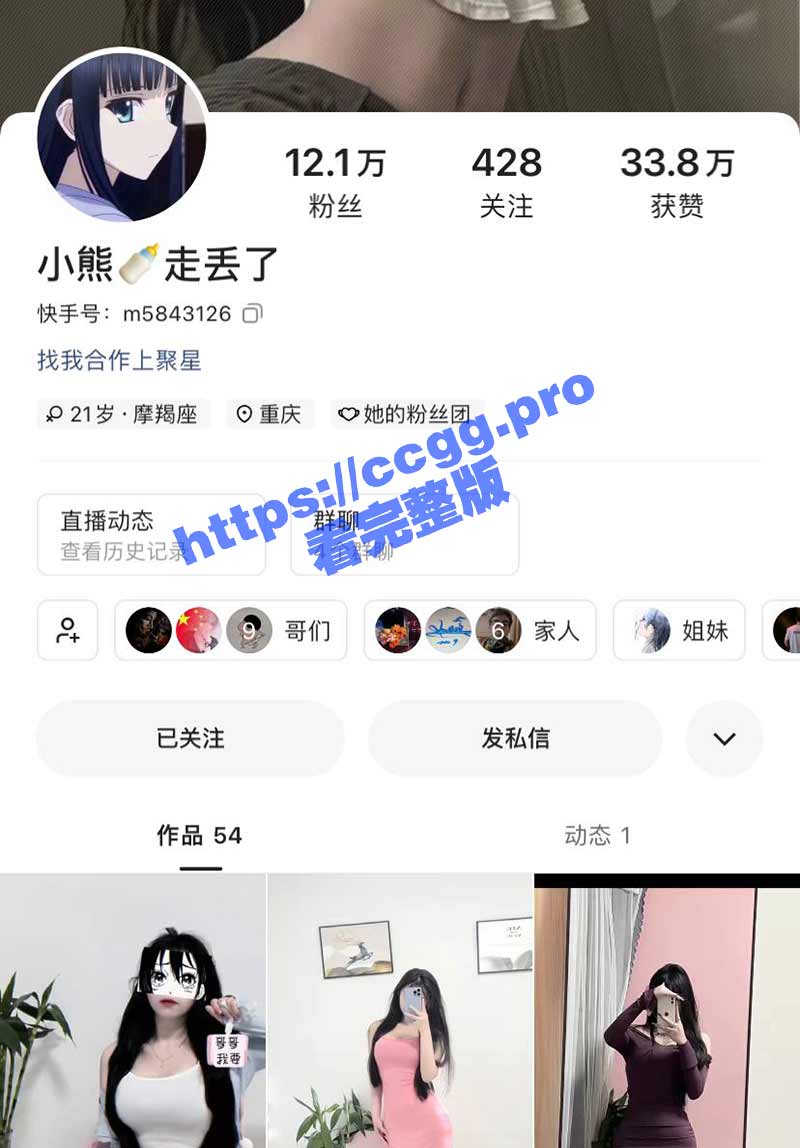The image size is (800, 1148).
Task: Open the 哥们 group
Action: pos(231,631)
